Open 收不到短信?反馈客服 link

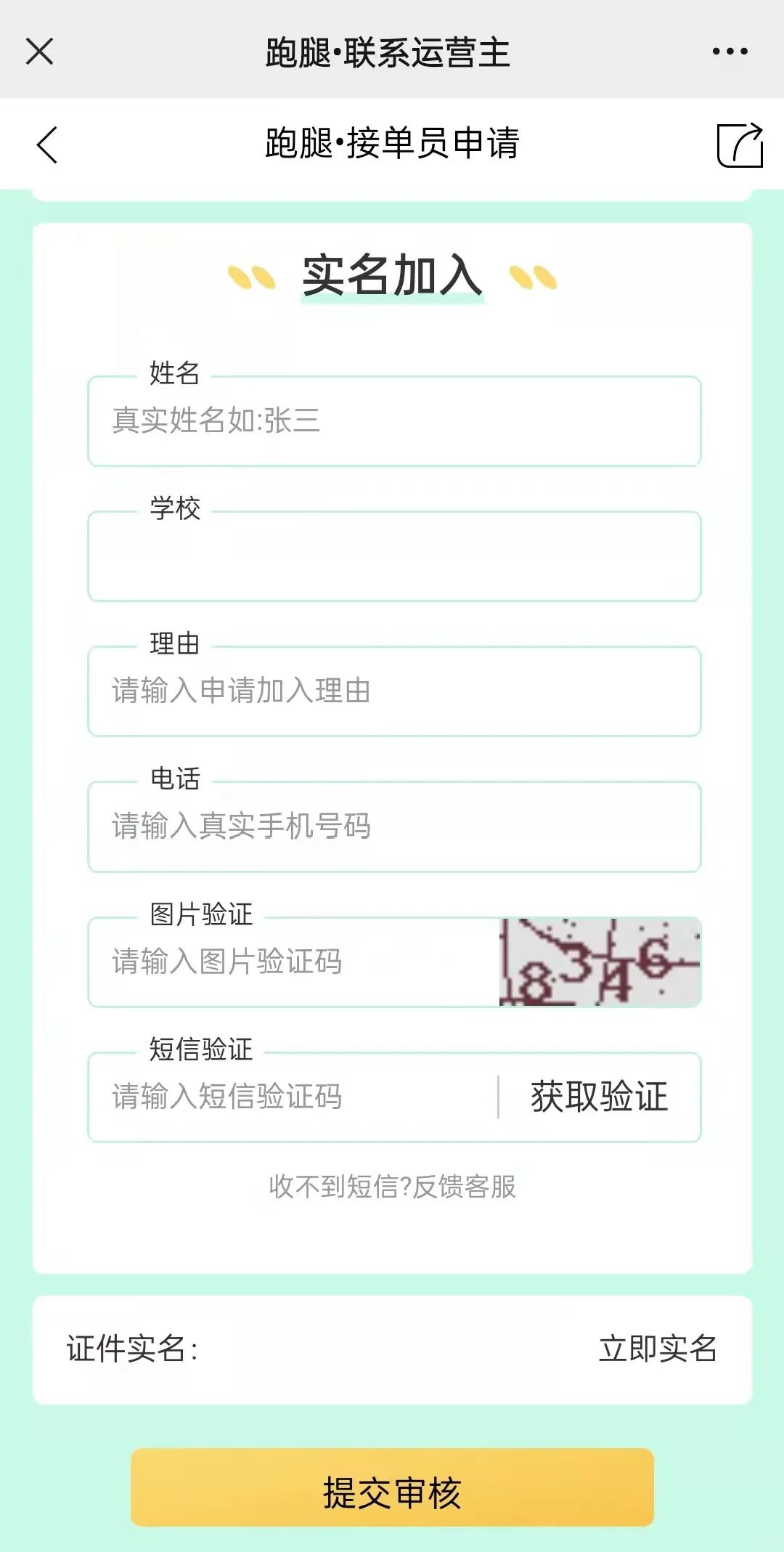392,1187
